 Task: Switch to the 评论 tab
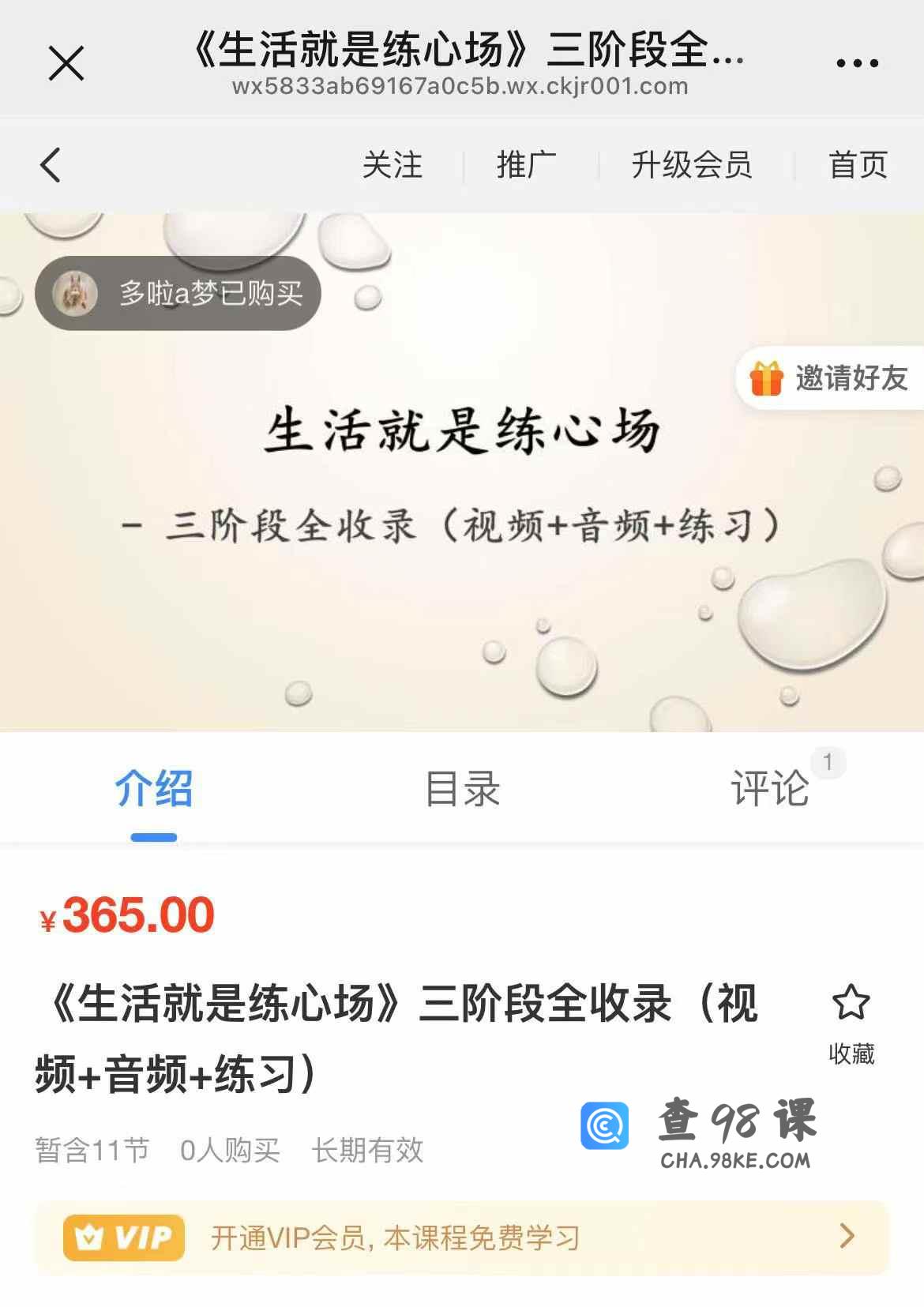770,788
